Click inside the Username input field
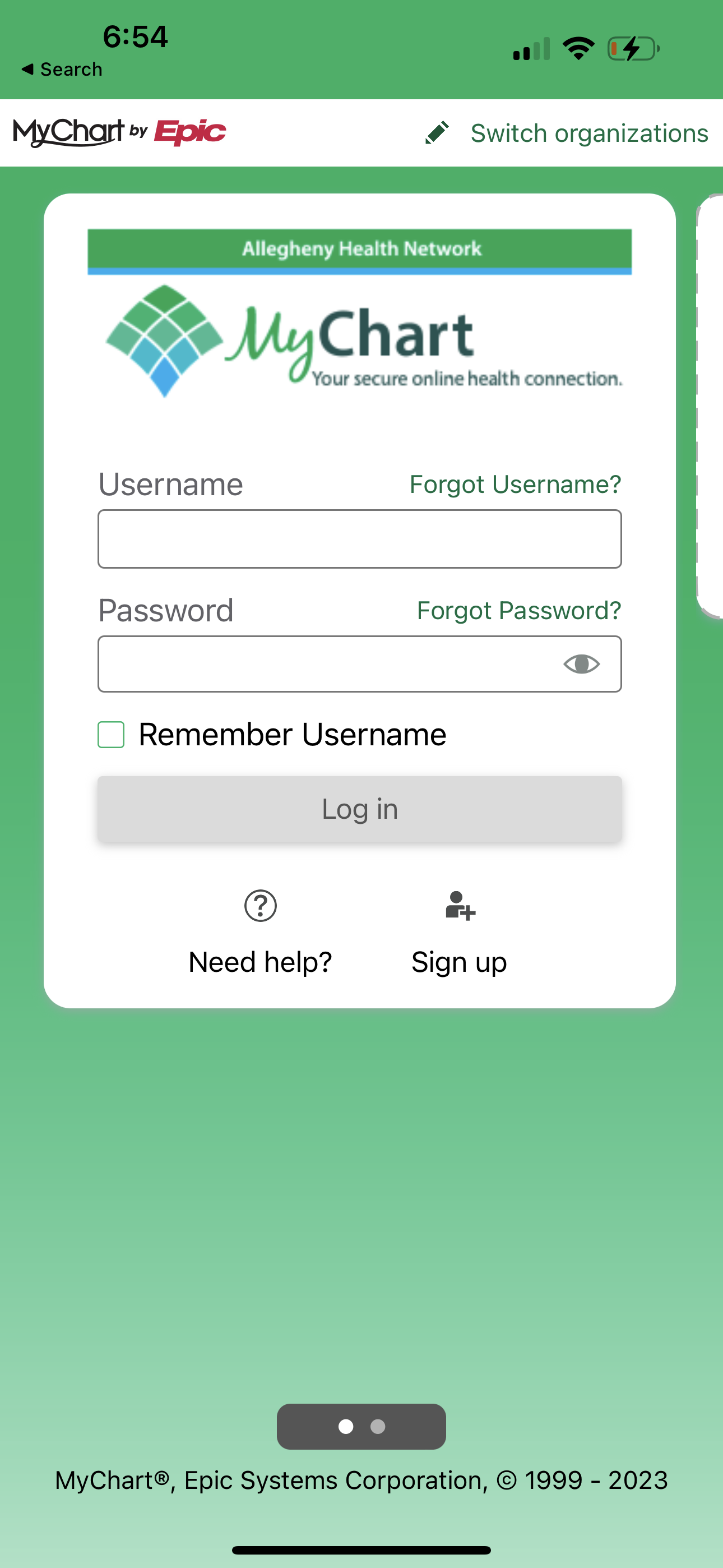 pyautogui.click(x=360, y=539)
